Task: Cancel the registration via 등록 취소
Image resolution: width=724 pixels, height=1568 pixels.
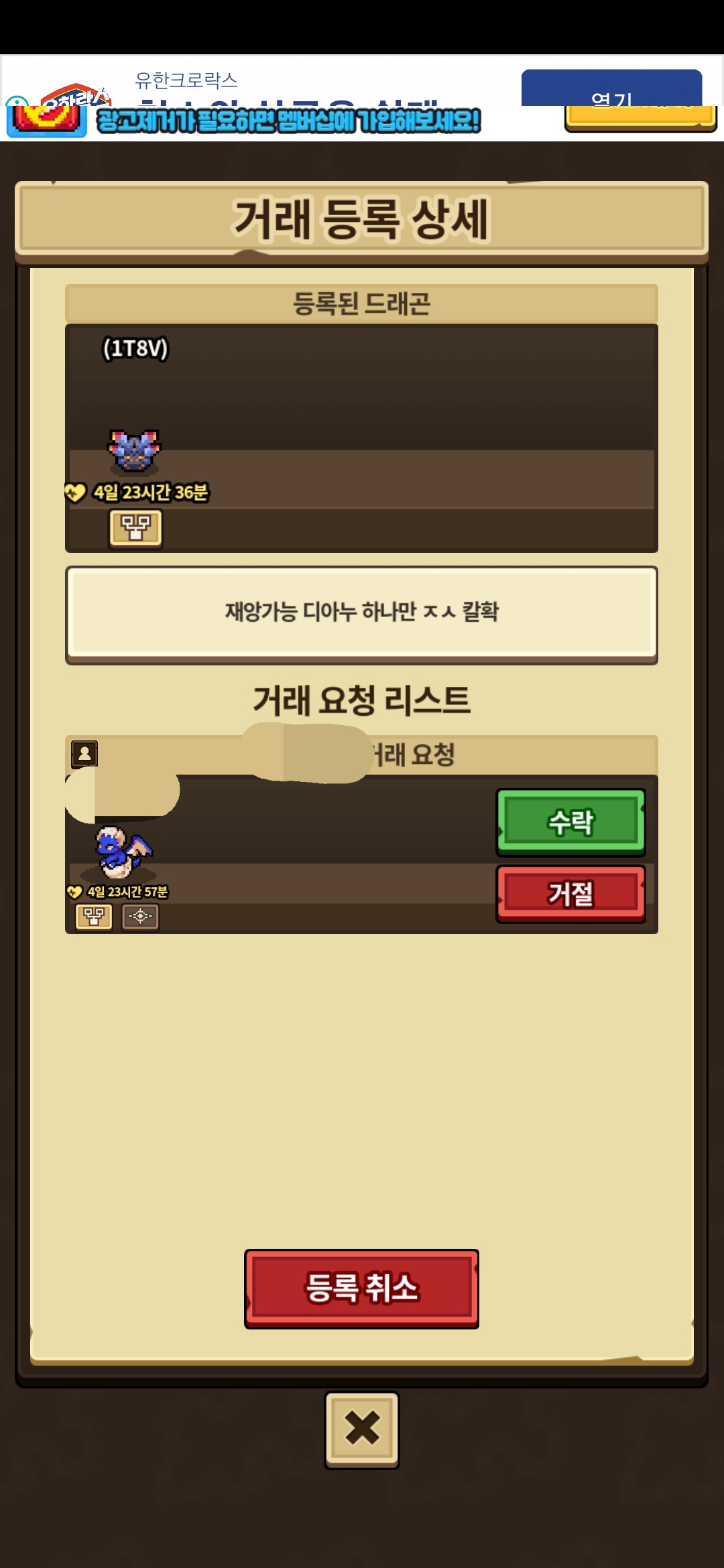Action: tap(361, 1288)
